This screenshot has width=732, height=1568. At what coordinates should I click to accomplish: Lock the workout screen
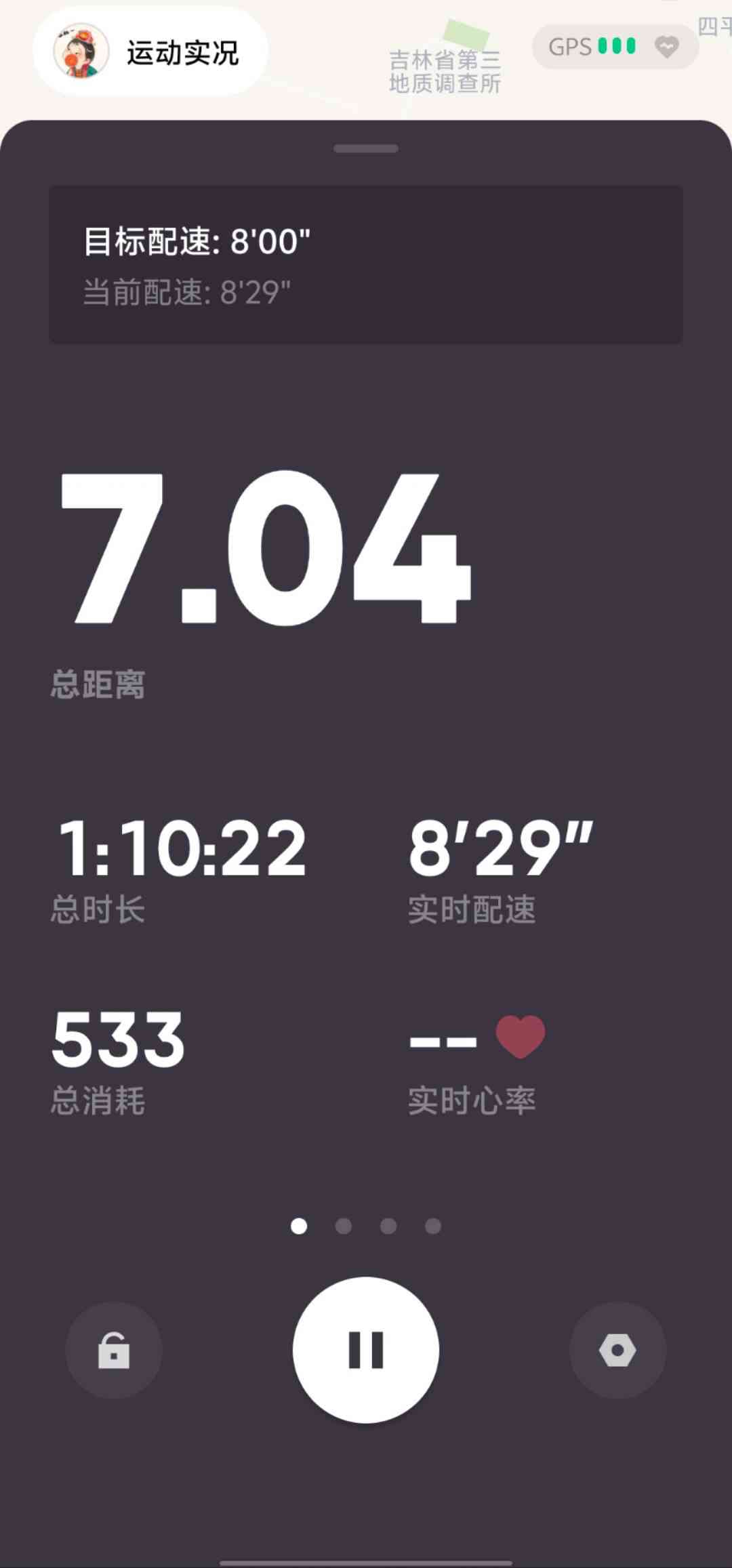pos(113,1350)
